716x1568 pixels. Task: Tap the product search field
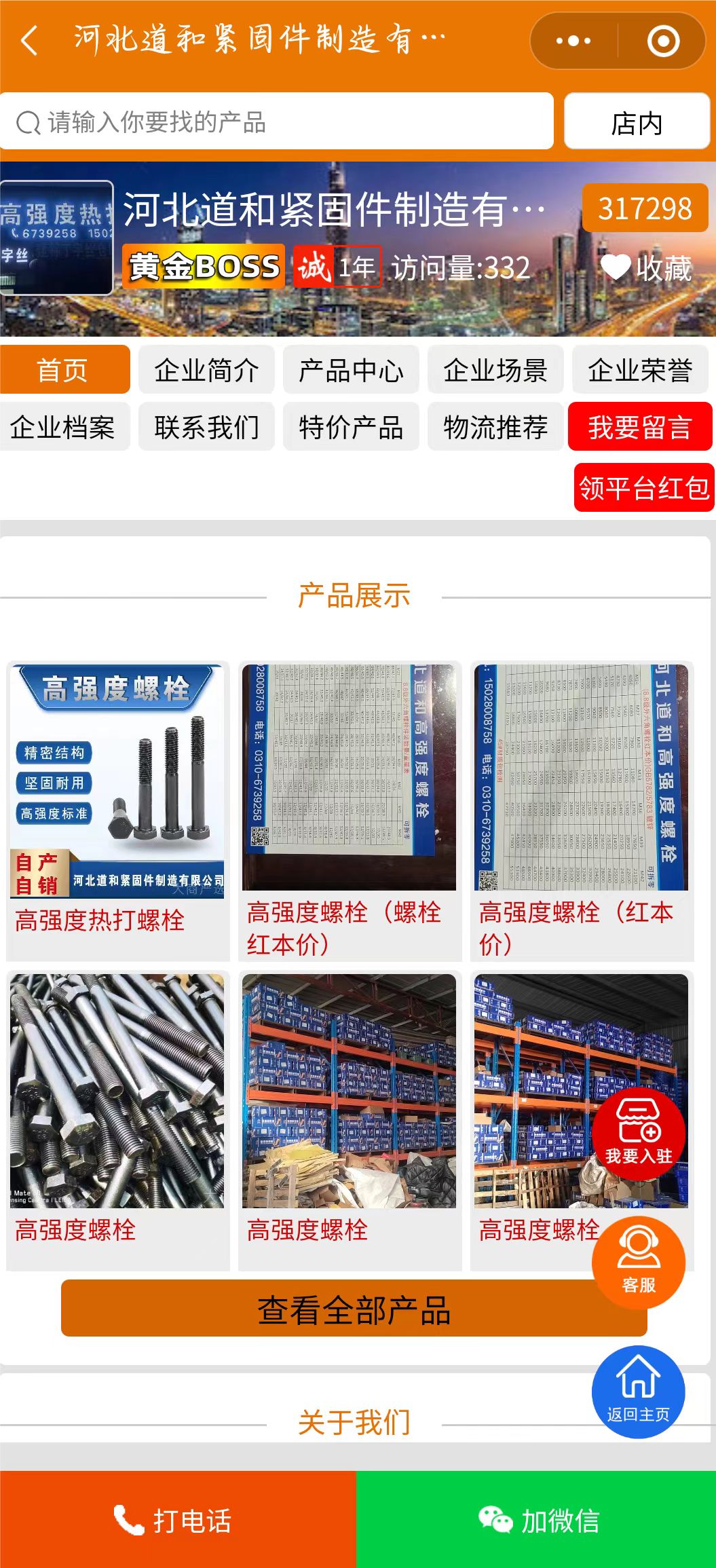pyautogui.click(x=277, y=122)
